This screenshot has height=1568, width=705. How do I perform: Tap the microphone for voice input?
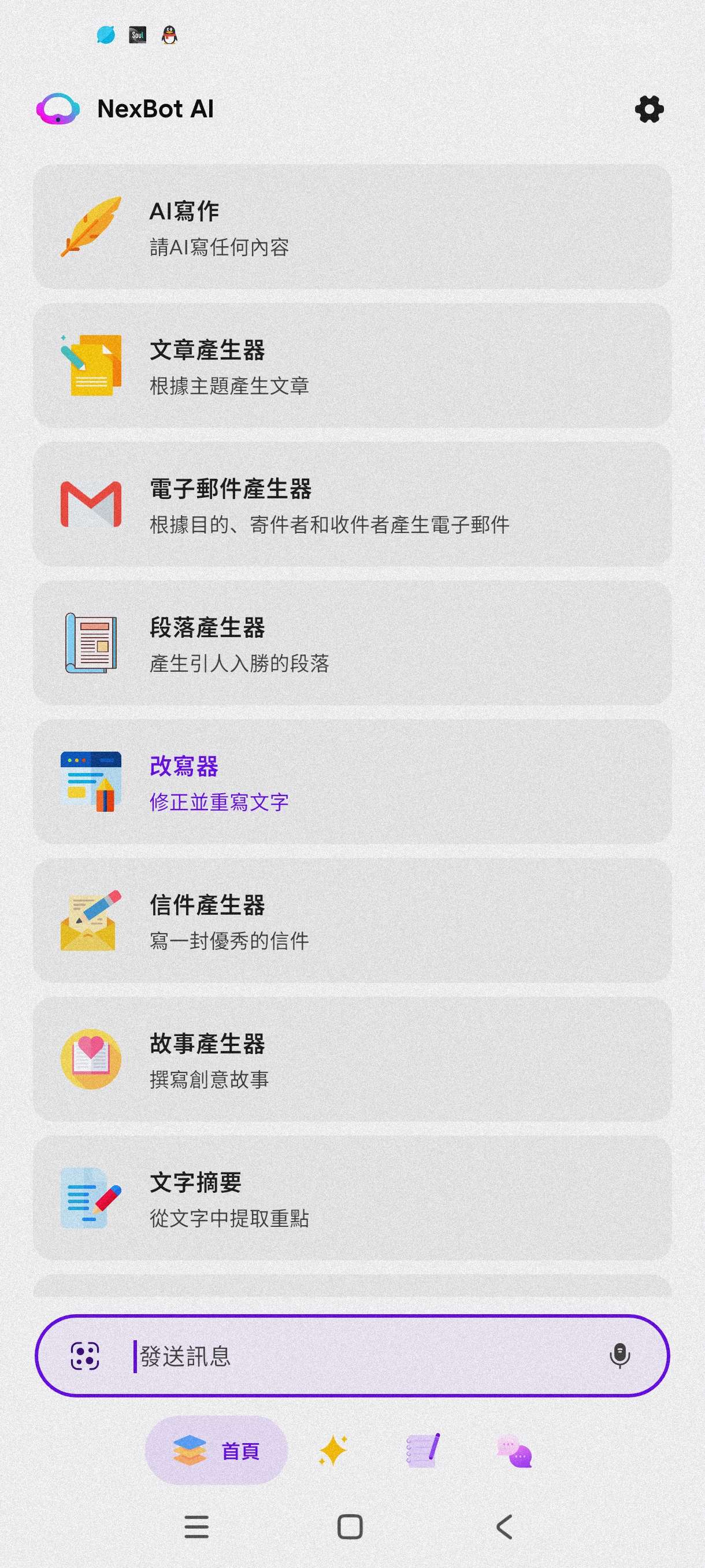pos(619,1356)
